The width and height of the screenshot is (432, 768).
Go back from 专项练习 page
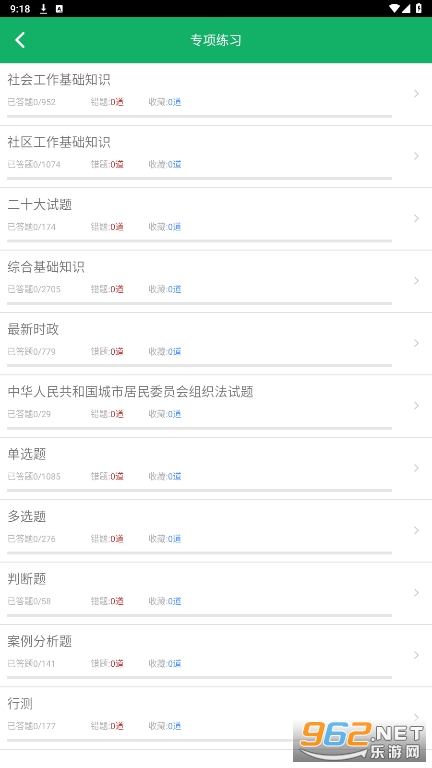coord(20,40)
